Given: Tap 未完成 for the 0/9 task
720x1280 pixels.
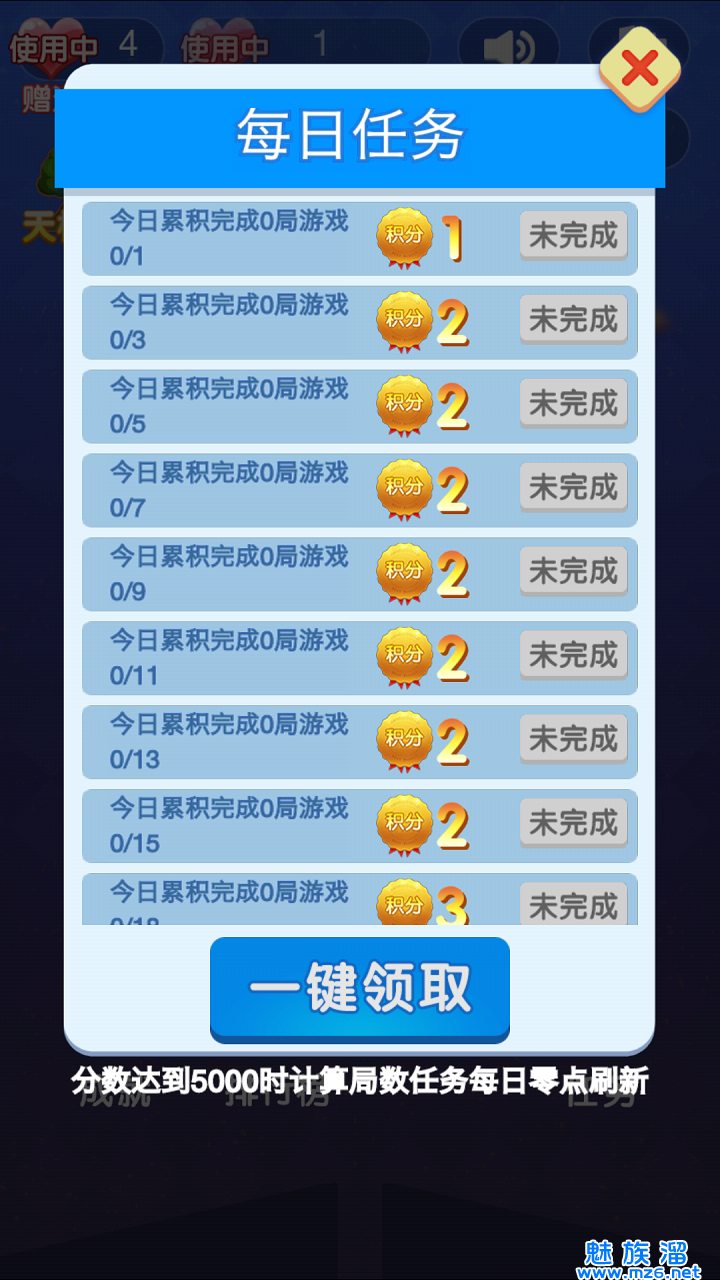Looking at the screenshot, I should [574, 573].
